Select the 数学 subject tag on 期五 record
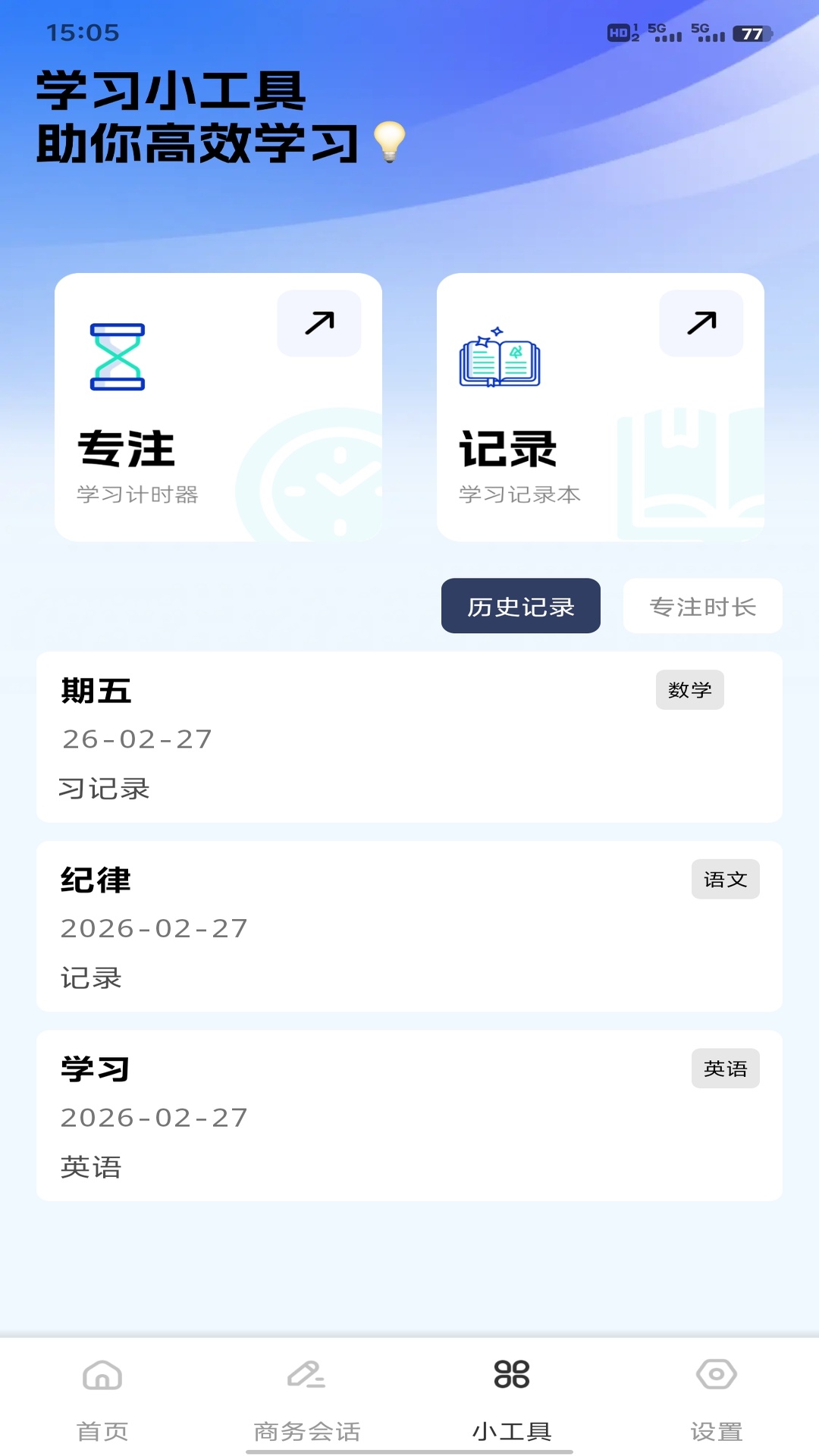Image resolution: width=819 pixels, height=1456 pixels. 689,690
